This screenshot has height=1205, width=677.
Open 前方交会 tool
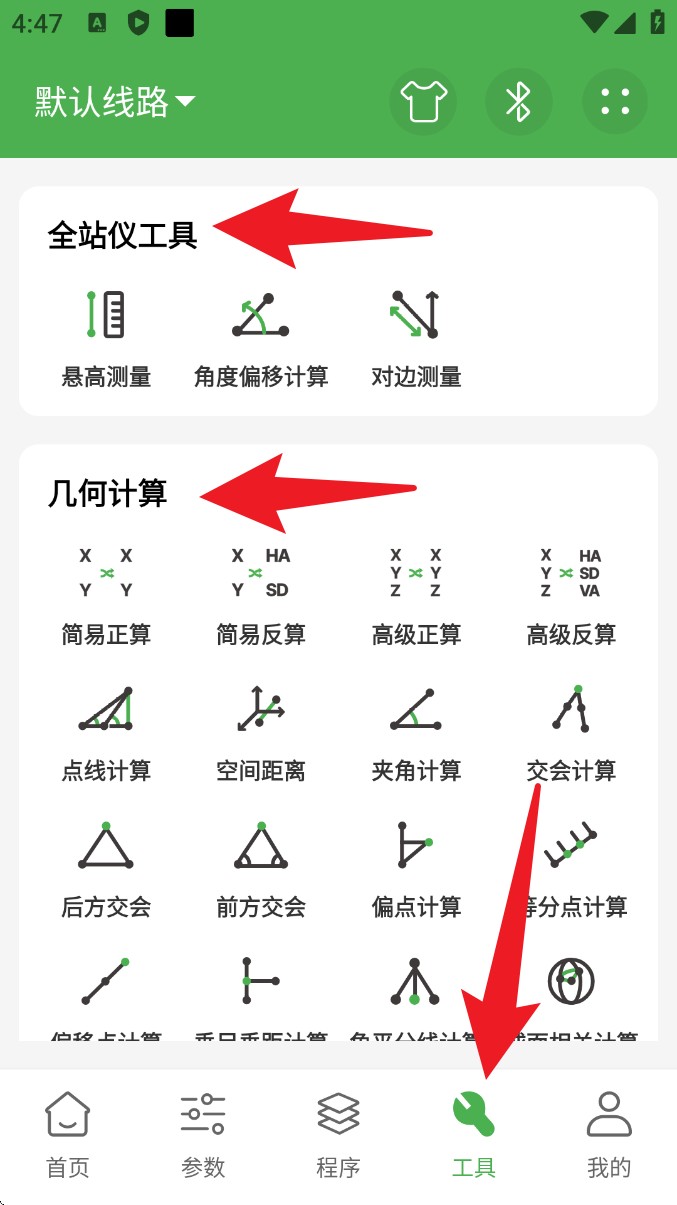261,868
